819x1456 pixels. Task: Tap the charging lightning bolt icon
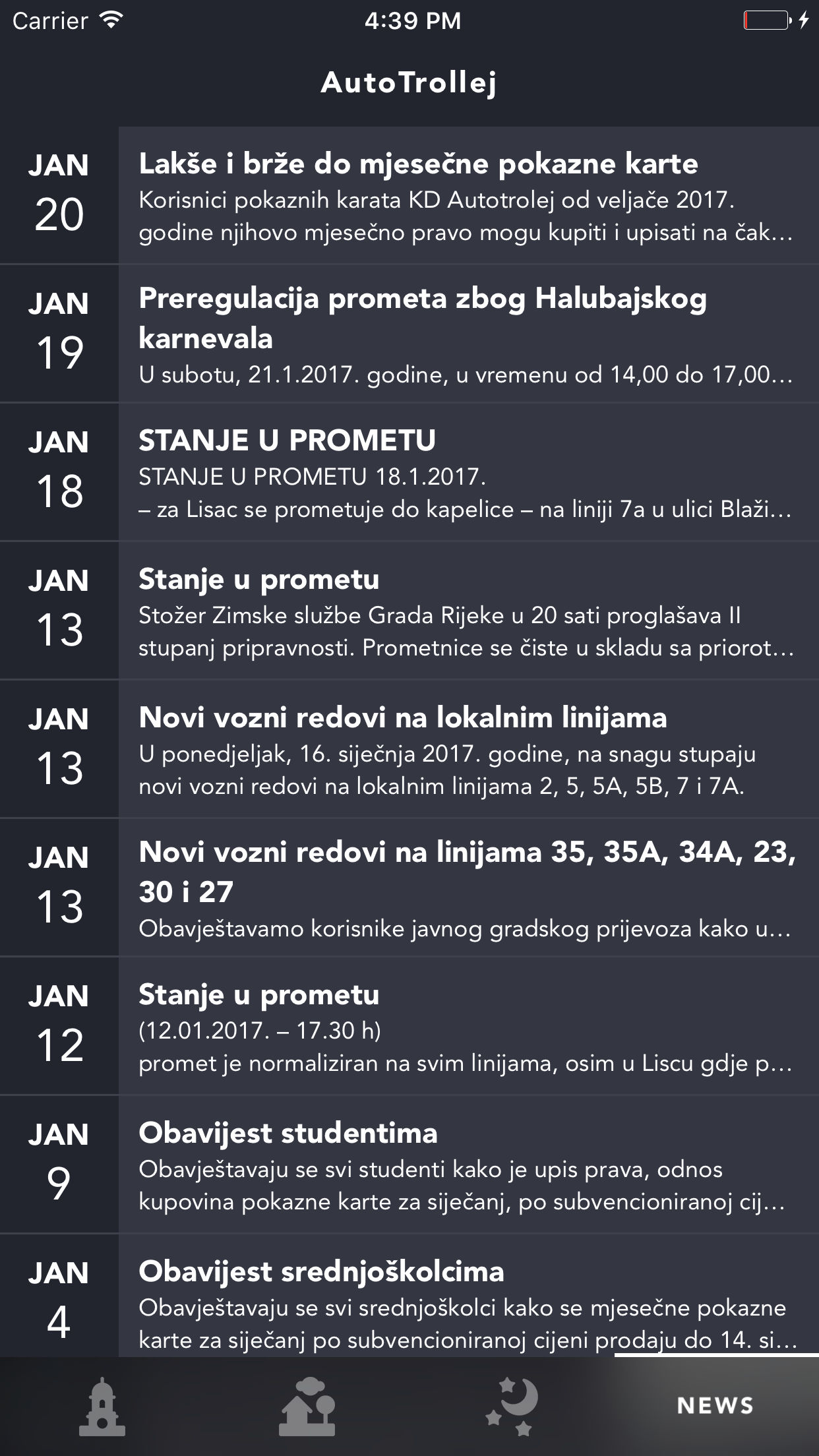tap(803, 20)
